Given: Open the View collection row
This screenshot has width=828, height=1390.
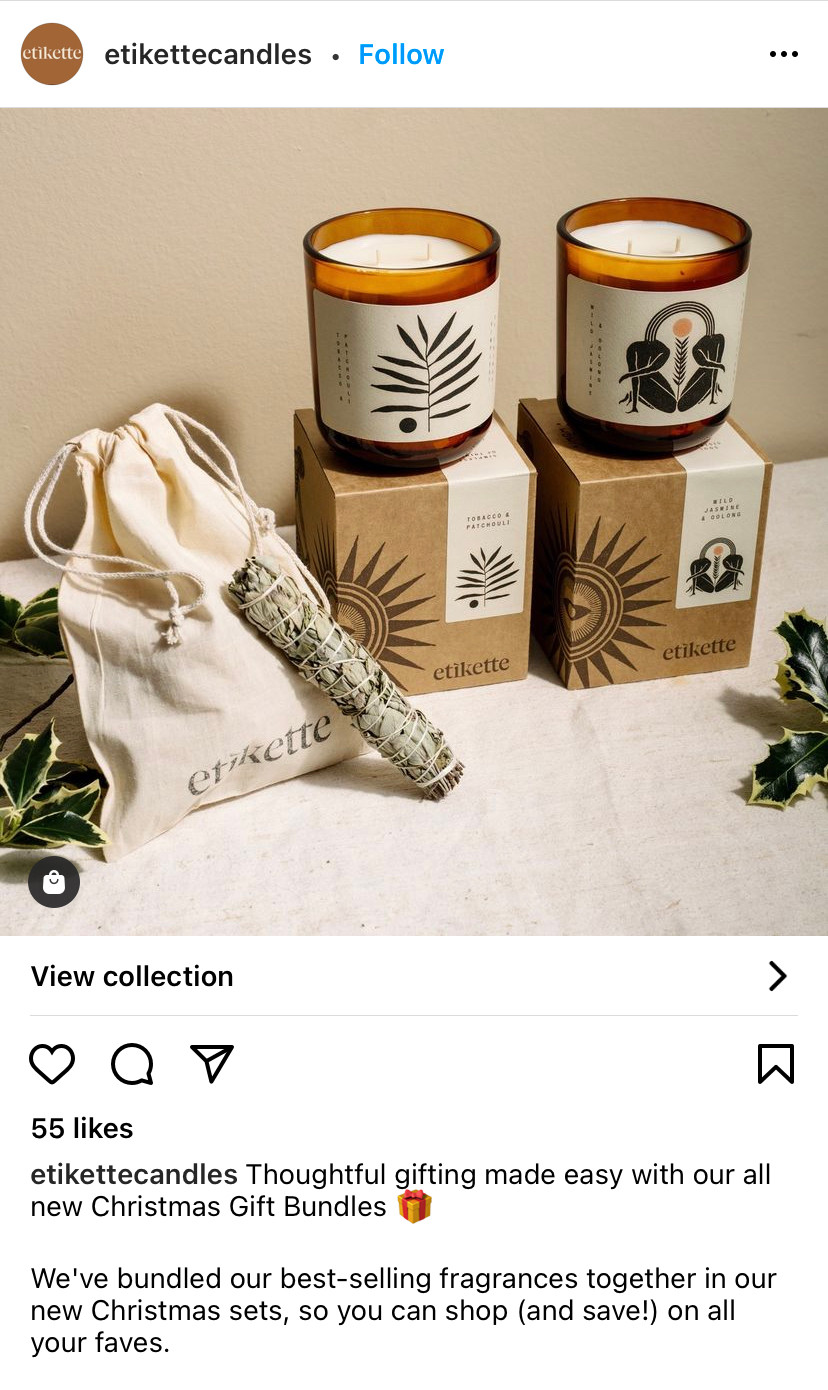Looking at the screenshot, I should pyautogui.click(x=414, y=976).
